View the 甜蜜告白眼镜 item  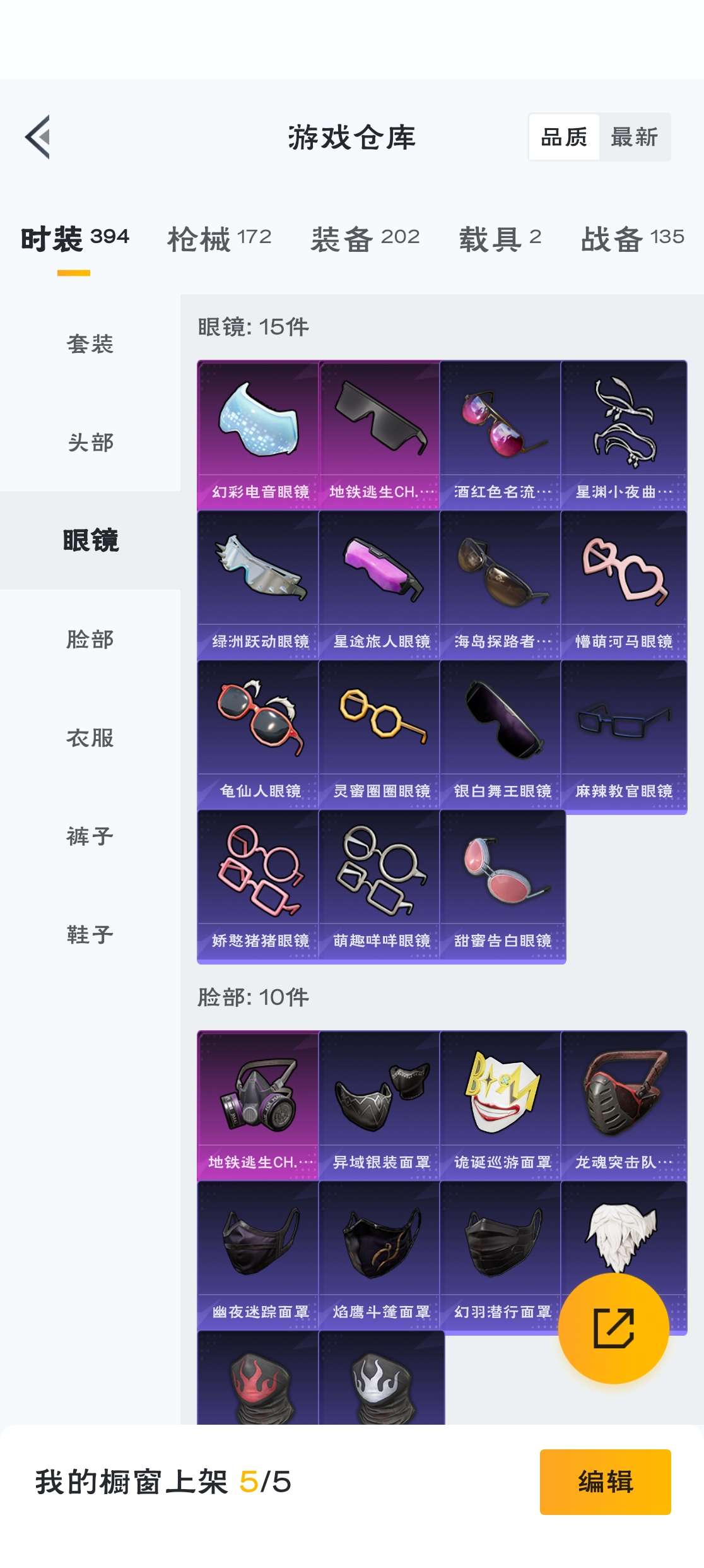click(x=502, y=883)
